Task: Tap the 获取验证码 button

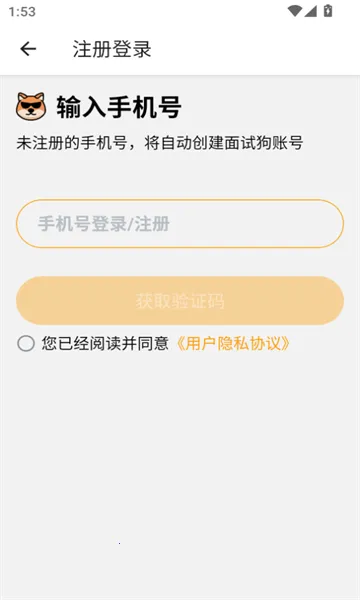Action: pos(180,301)
